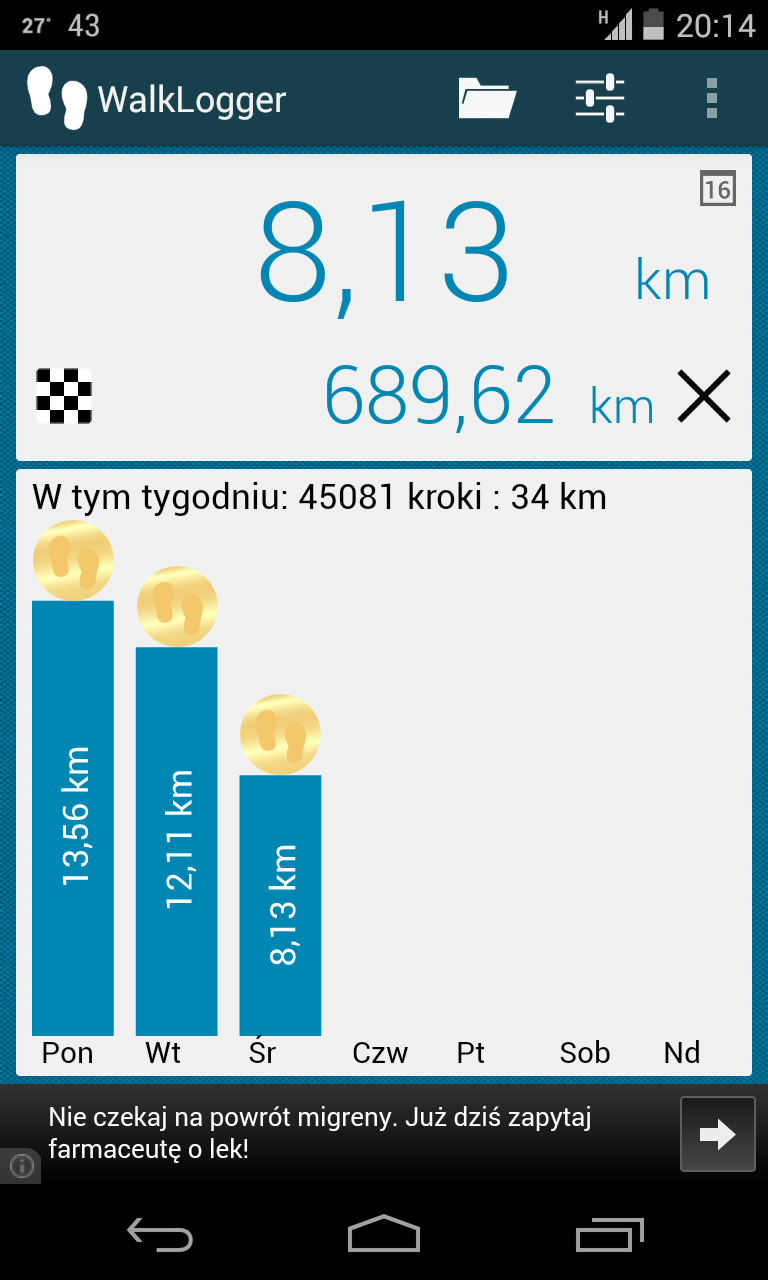Open the settings sliders icon
This screenshot has height=1280, width=768.
click(600, 99)
